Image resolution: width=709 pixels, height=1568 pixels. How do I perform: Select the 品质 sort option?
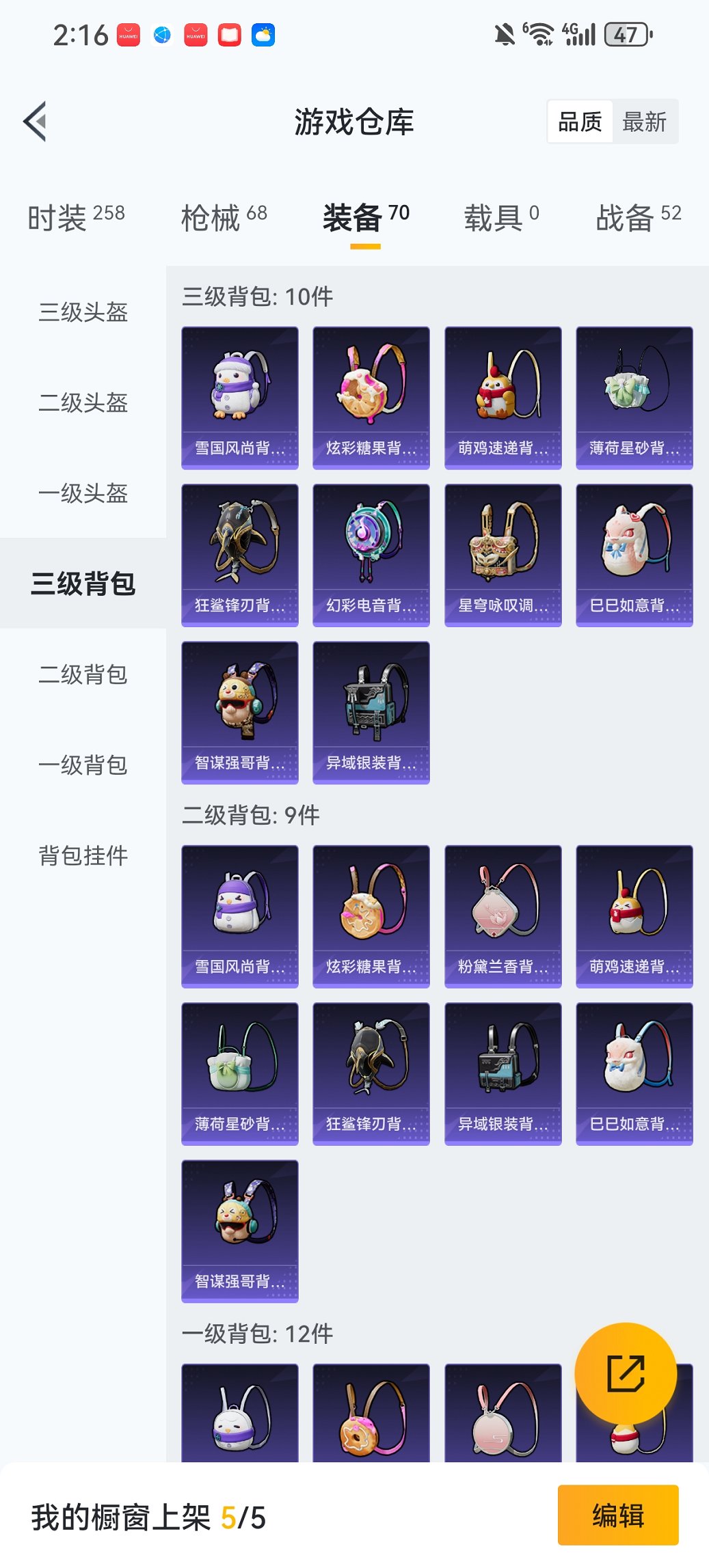(580, 122)
